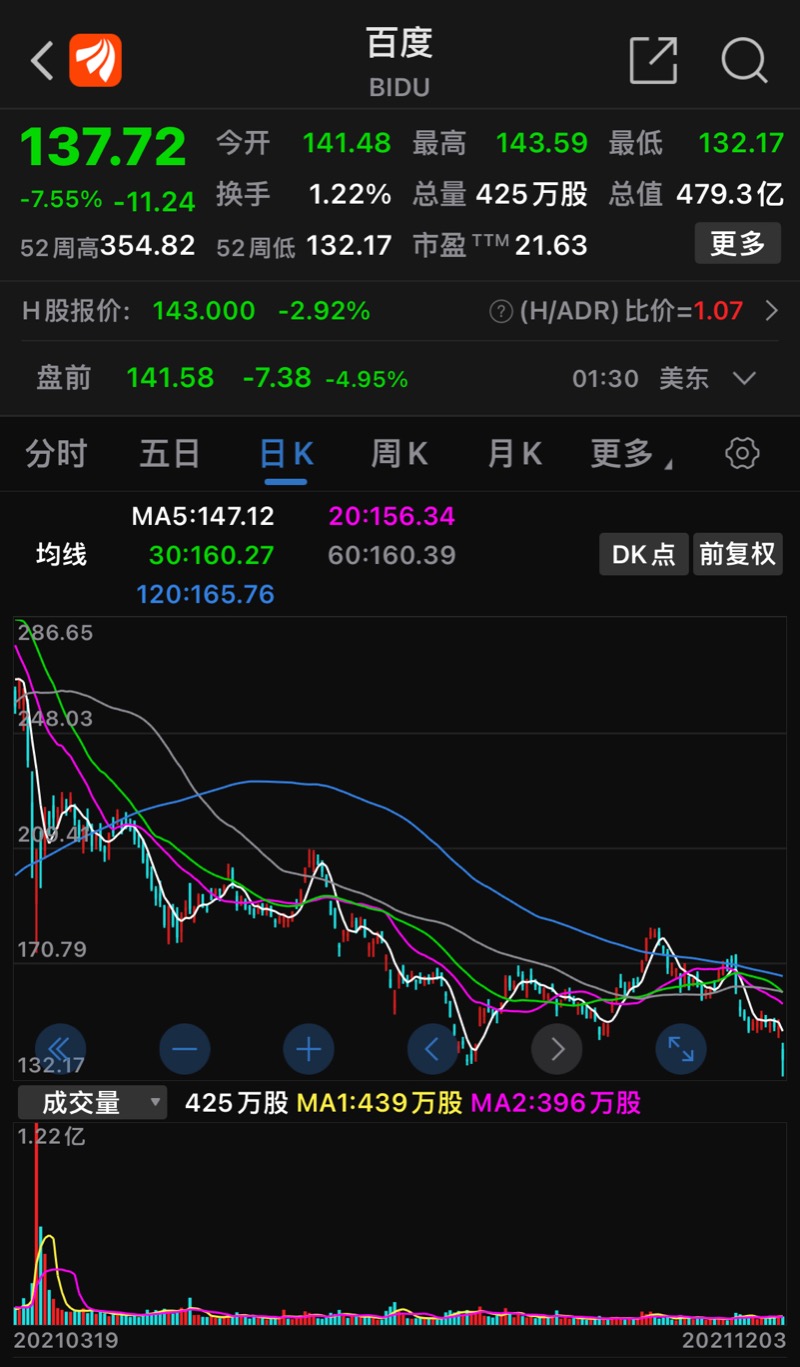Expand the pre-market 盘前 quote row
The height and width of the screenshot is (1367, 800).
pyautogui.click(x=744, y=378)
